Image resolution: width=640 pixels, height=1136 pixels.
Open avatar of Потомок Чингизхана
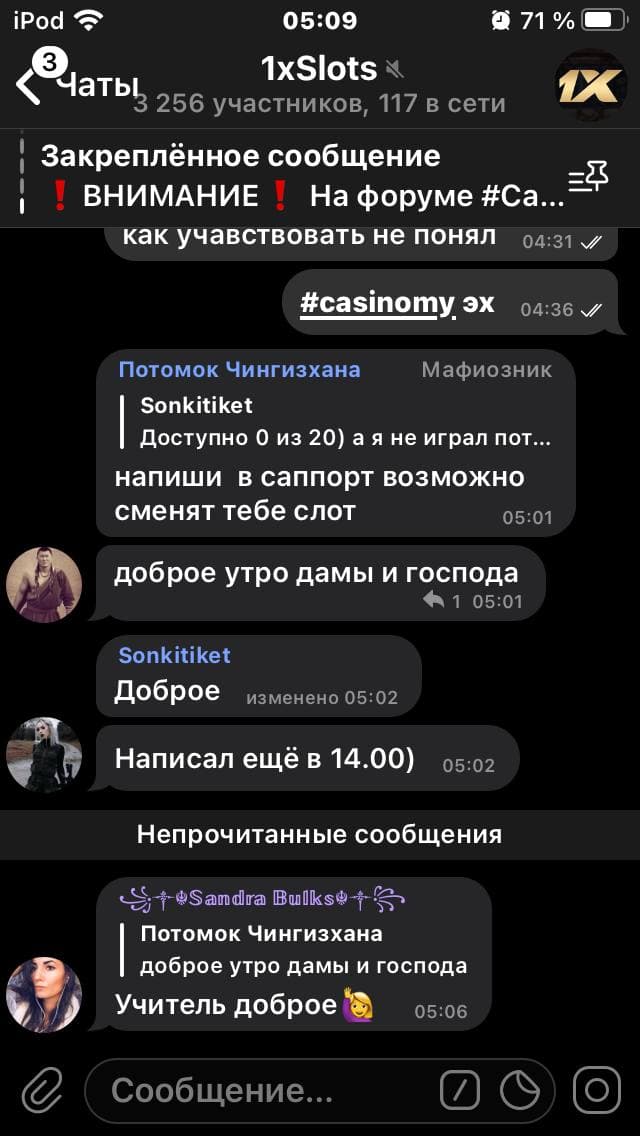tap(44, 584)
